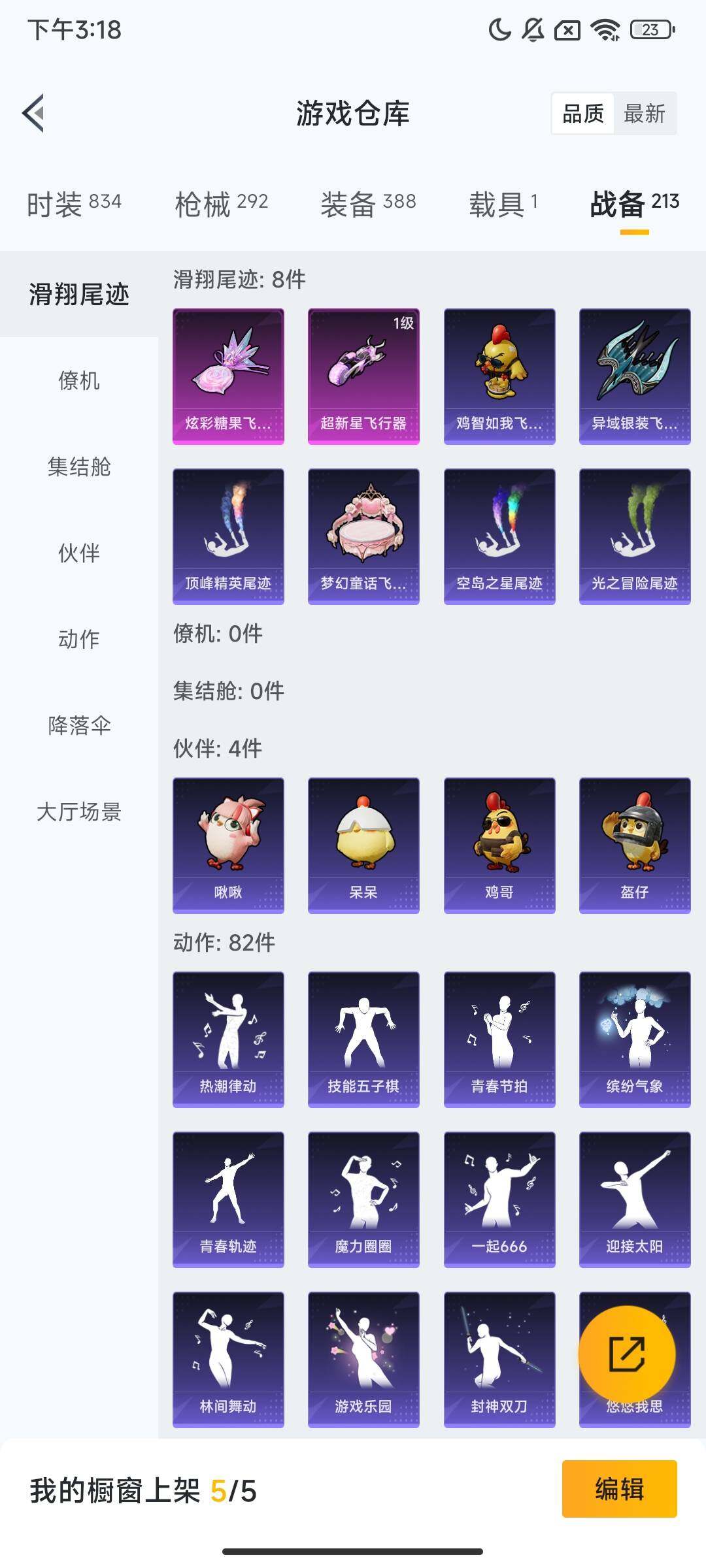This screenshot has width=706, height=1568.
Task: Select the 超新星飞行器 level 1 item
Action: [363, 376]
